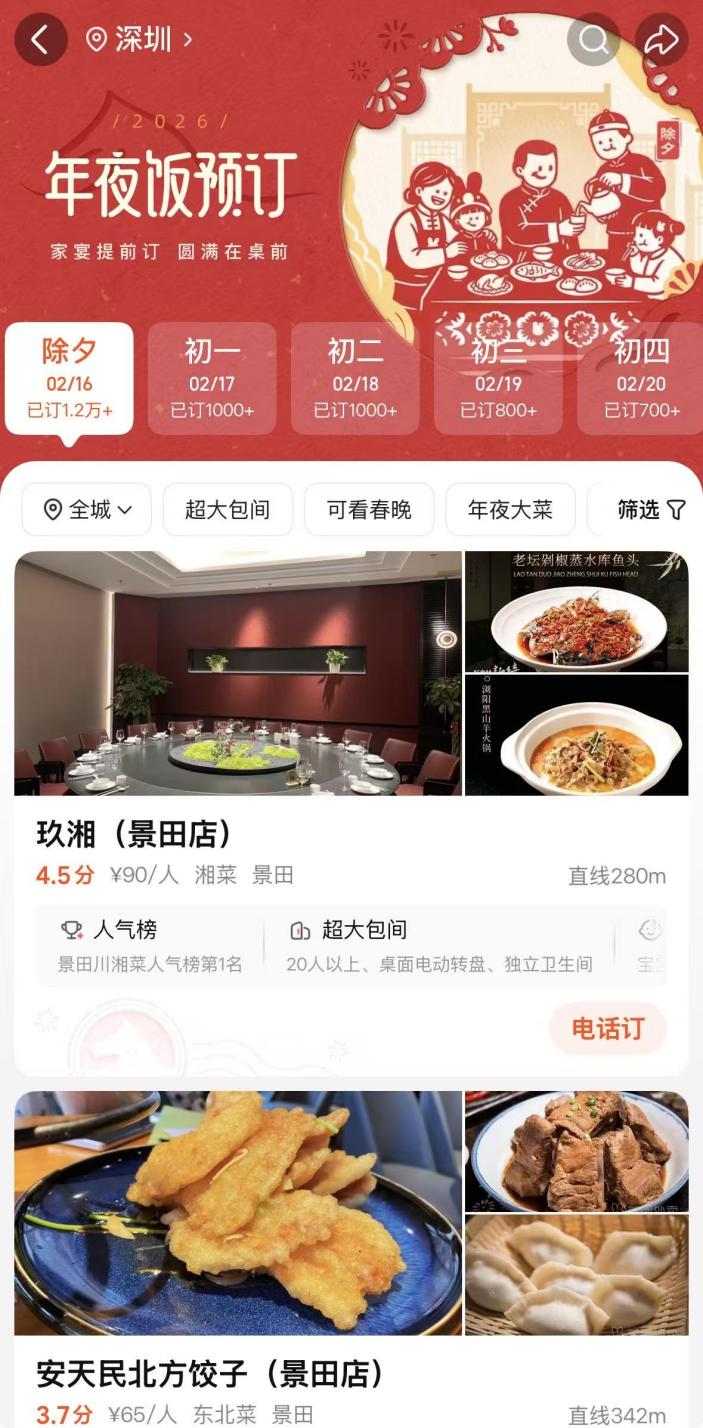Switch to the 初一 02/17 tab
703x1428 pixels.
(x=212, y=379)
